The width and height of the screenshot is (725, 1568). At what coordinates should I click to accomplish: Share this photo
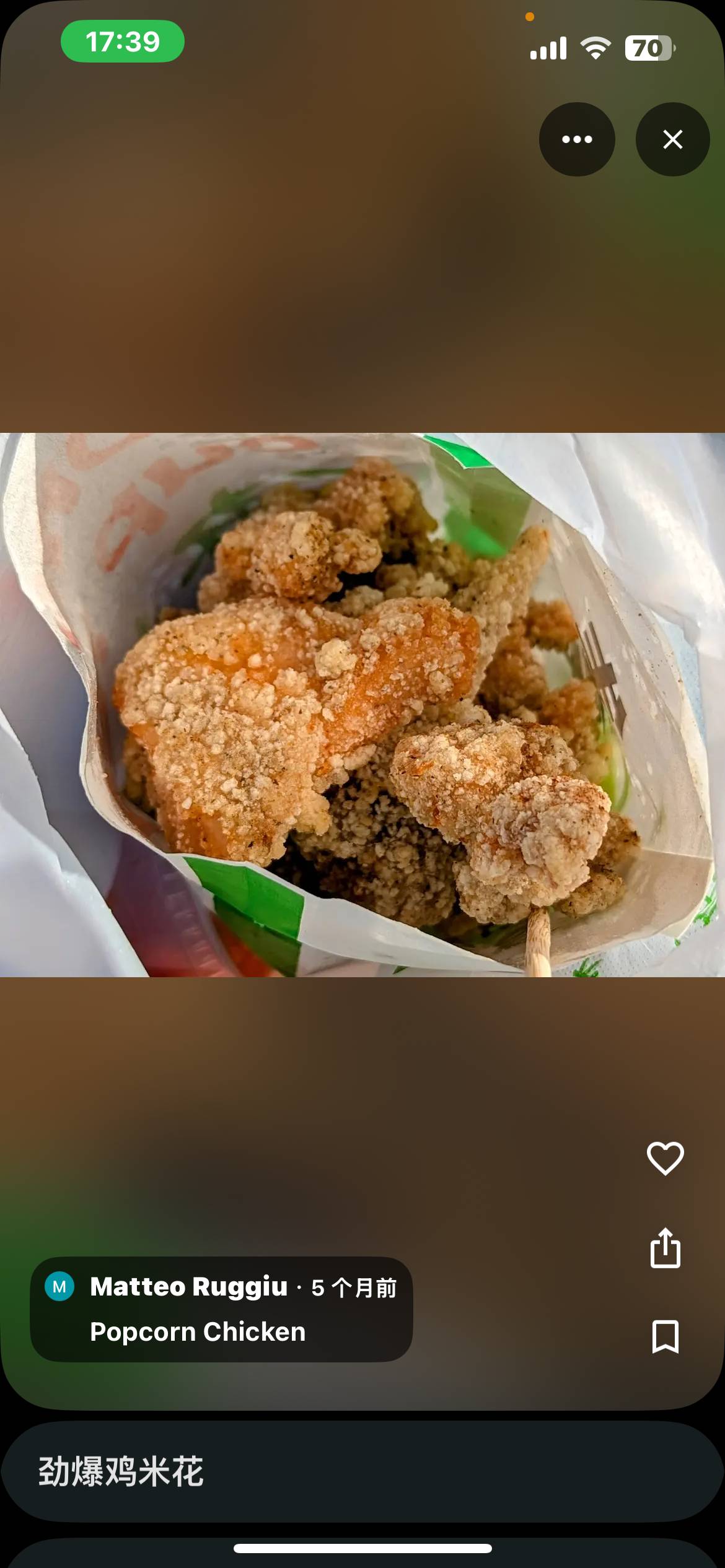click(x=665, y=1248)
